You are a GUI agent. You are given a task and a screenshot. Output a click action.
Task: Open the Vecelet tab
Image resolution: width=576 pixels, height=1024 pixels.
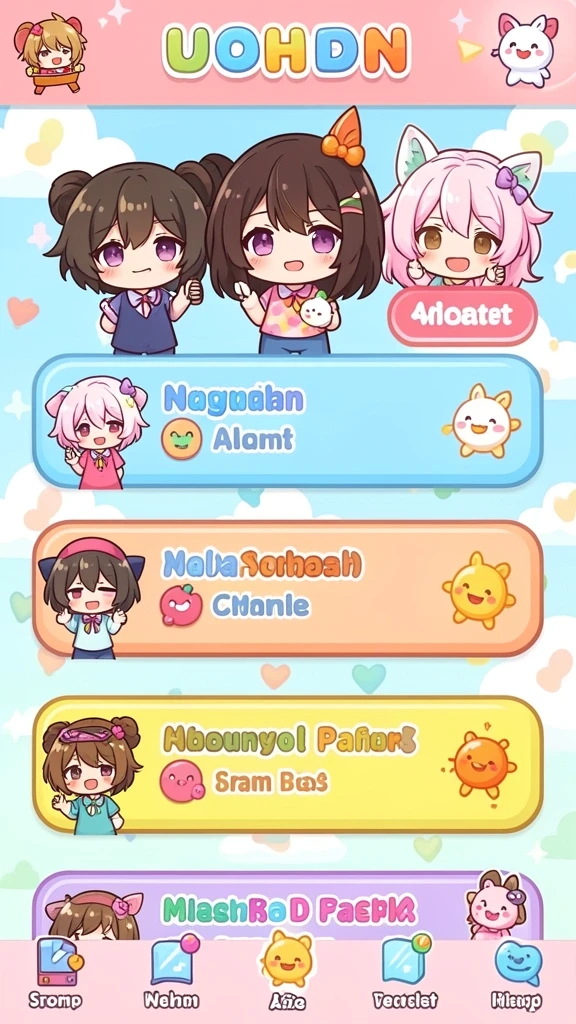point(406,973)
